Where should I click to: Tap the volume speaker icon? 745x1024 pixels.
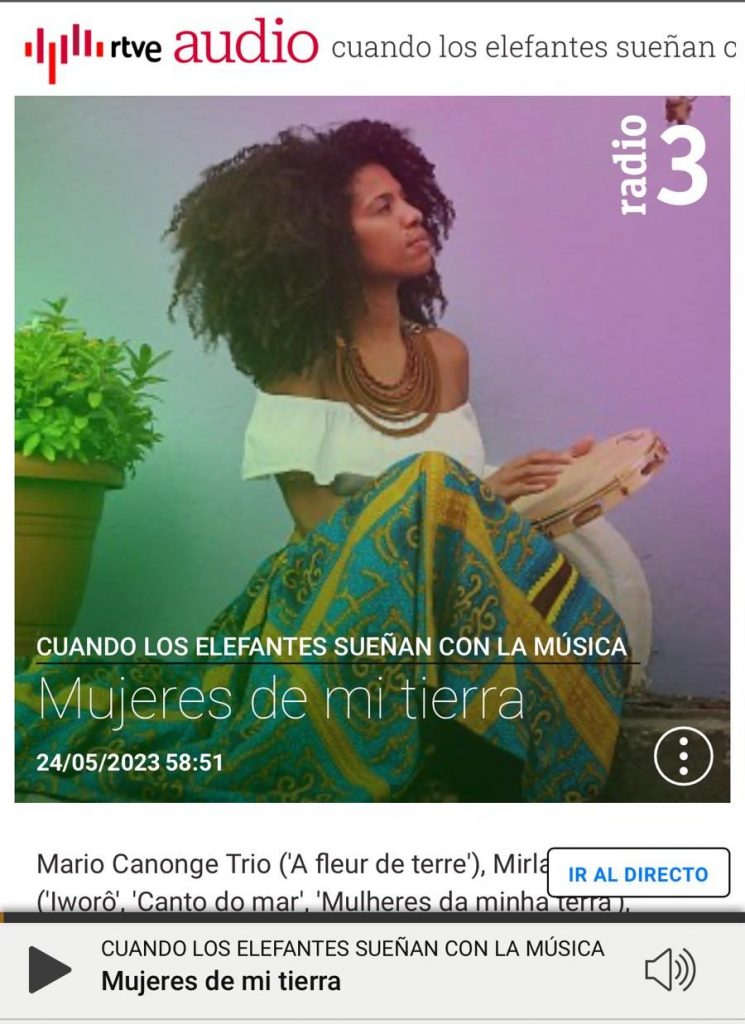click(669, 970)
